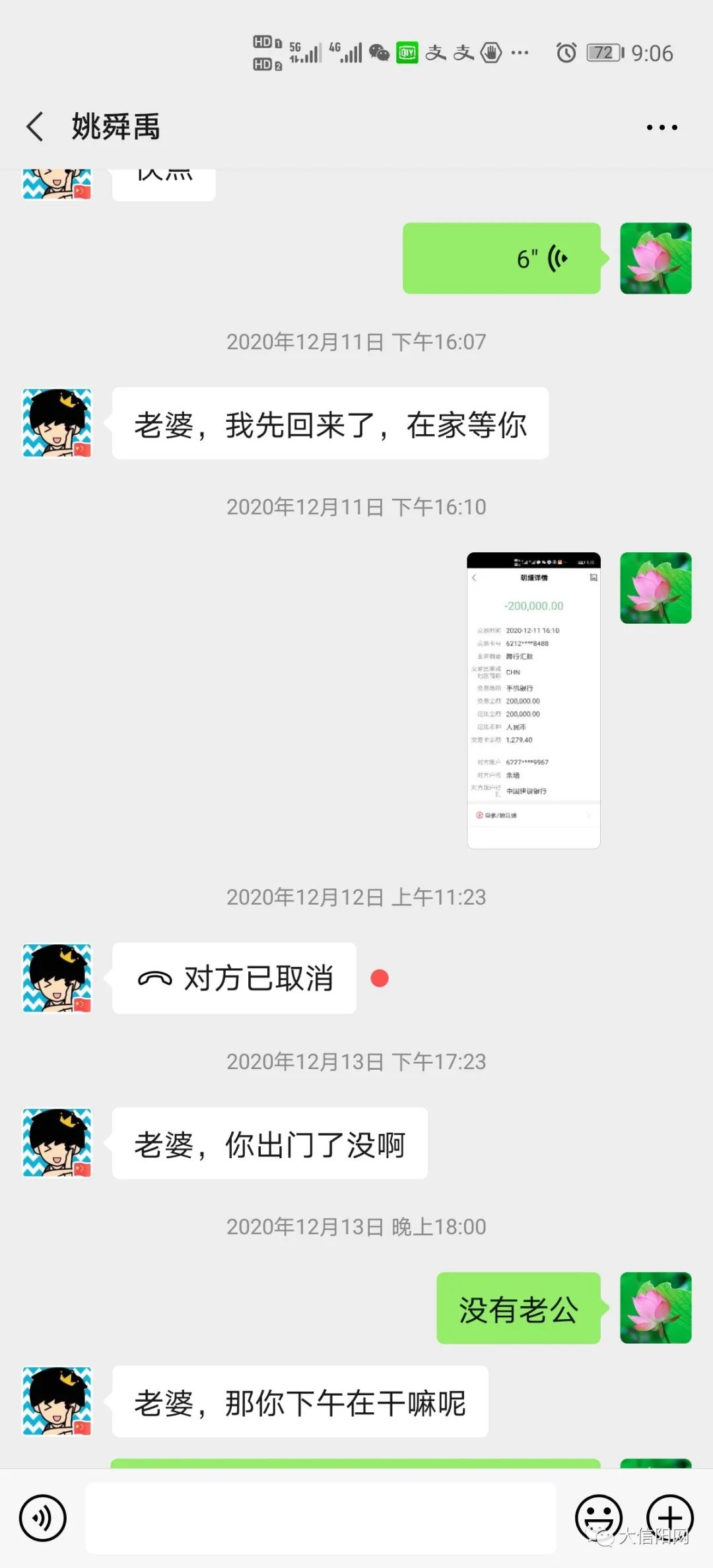Tap the green bubble 没有老公
713x1568 pixels.
519,1309
